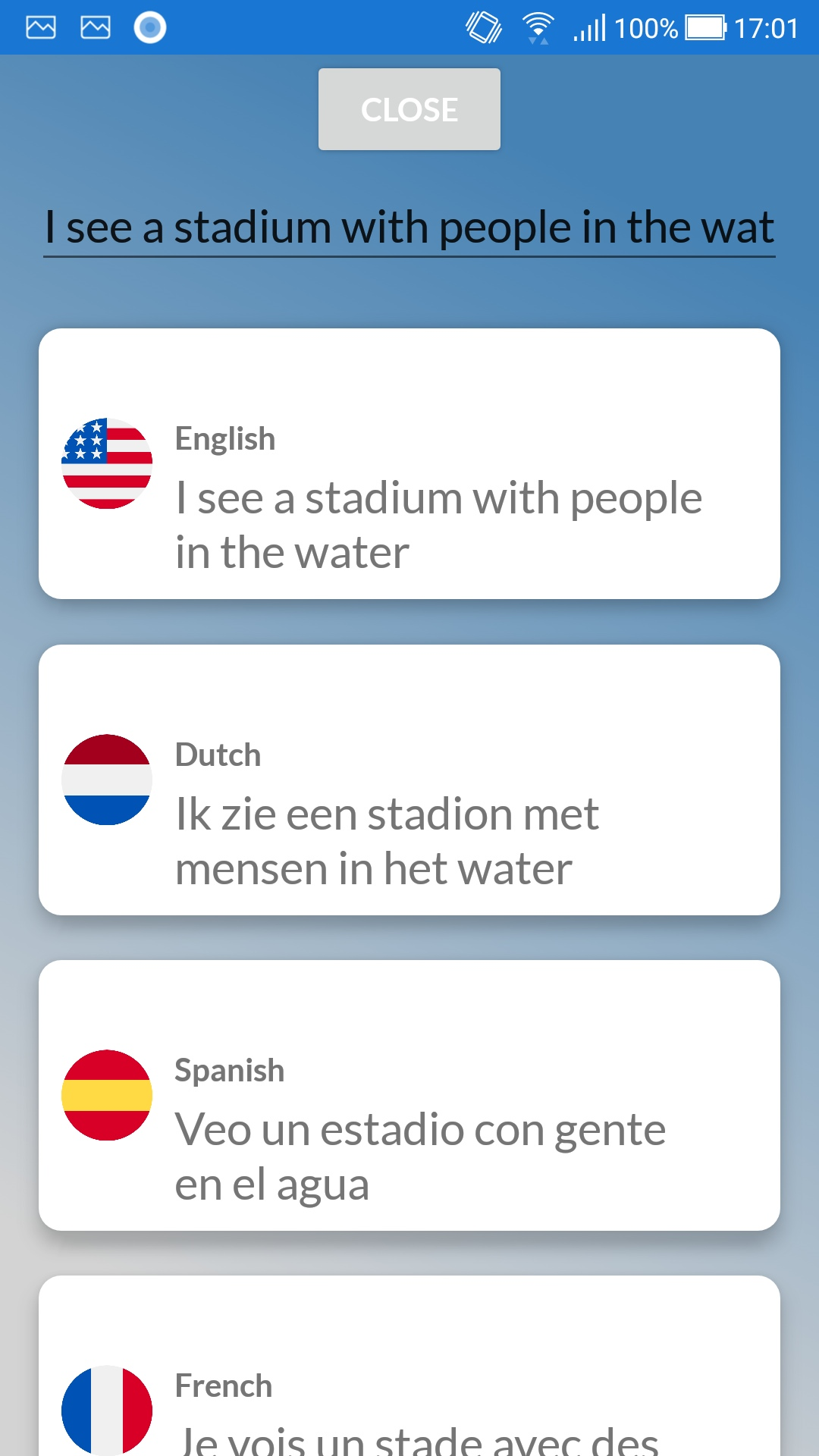Edit the text field containing the sentence

click(409, 227)
